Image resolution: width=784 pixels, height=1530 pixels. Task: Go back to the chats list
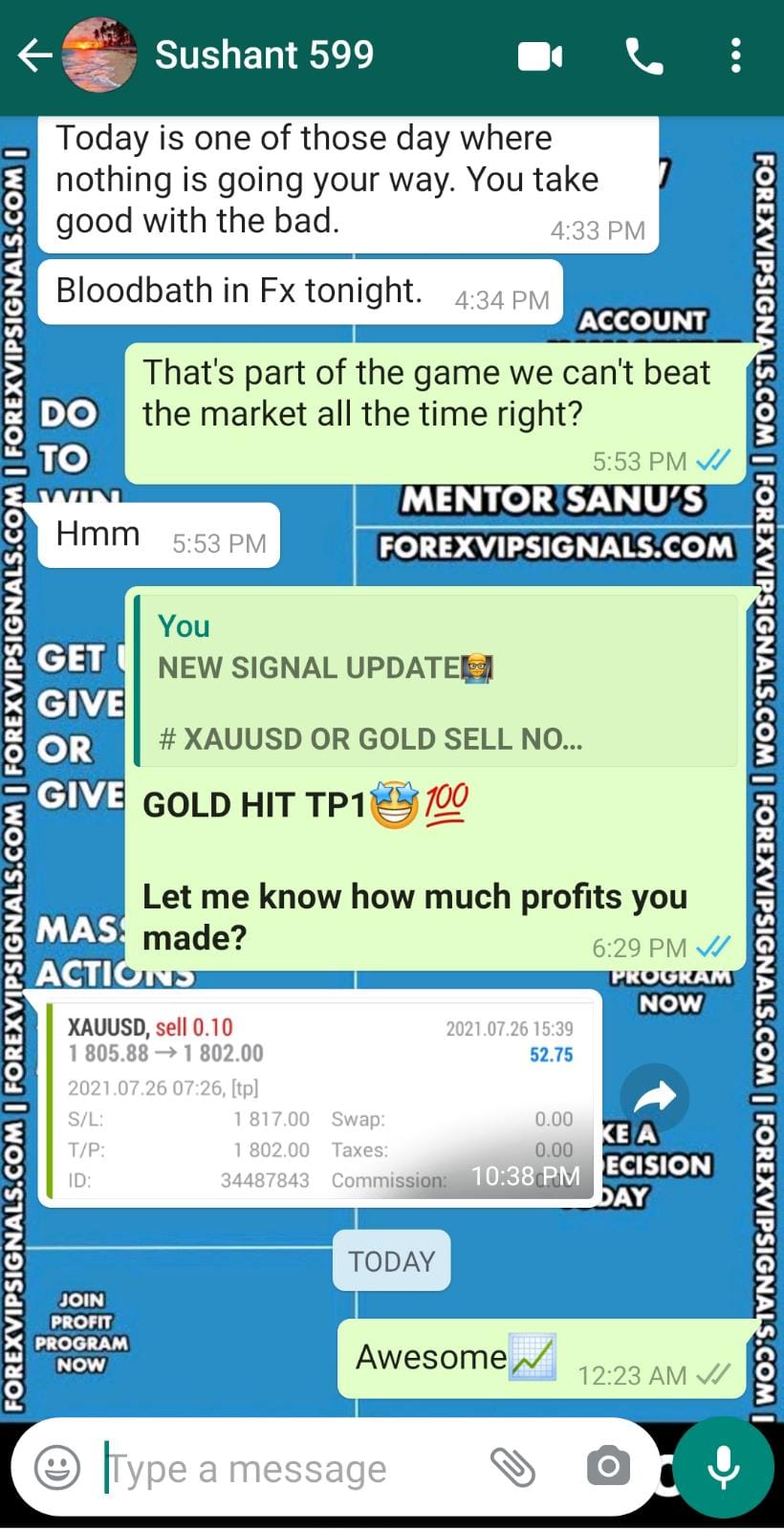tap(33, 55)
